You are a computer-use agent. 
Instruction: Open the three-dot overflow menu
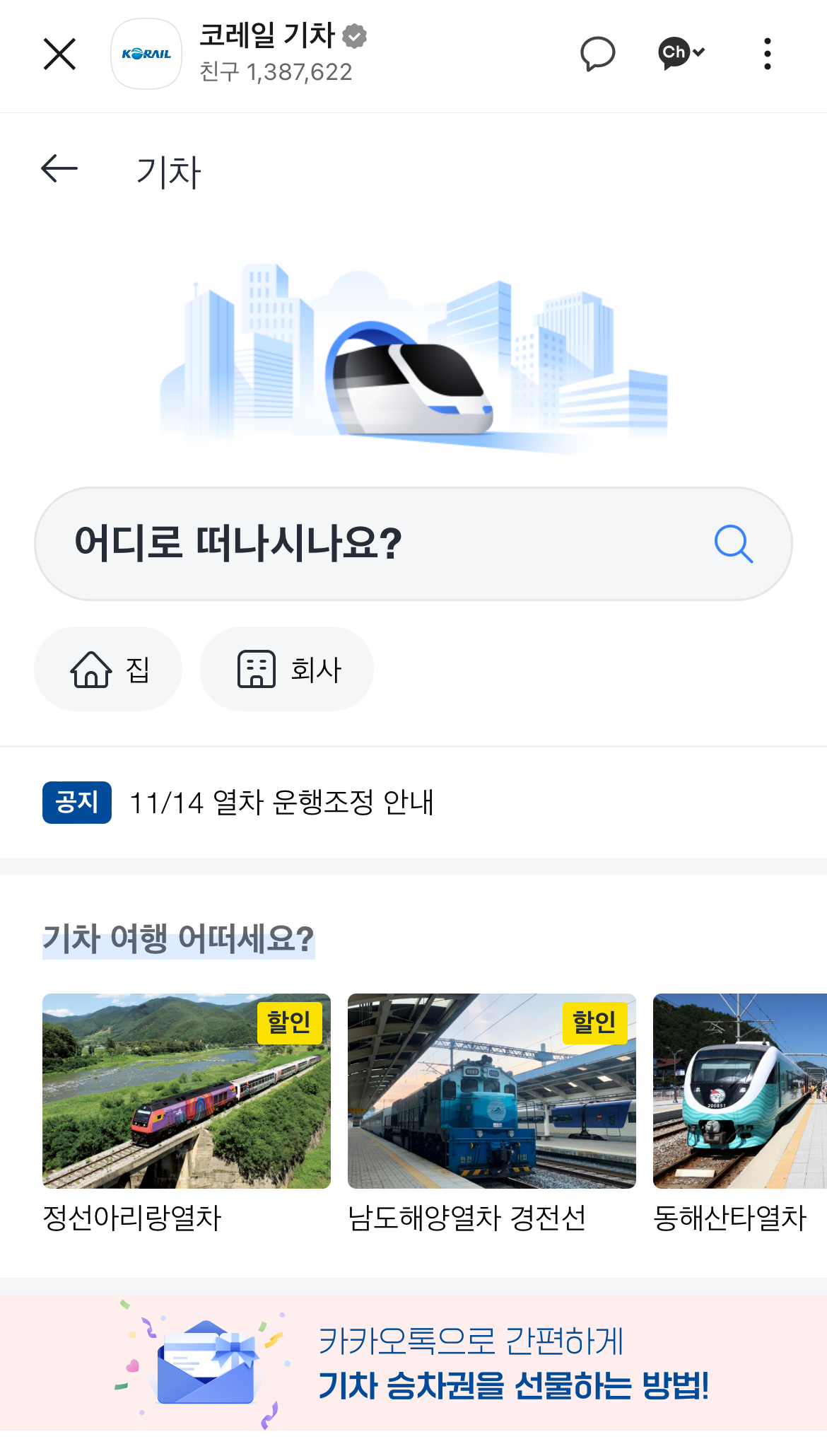point(767,53)
